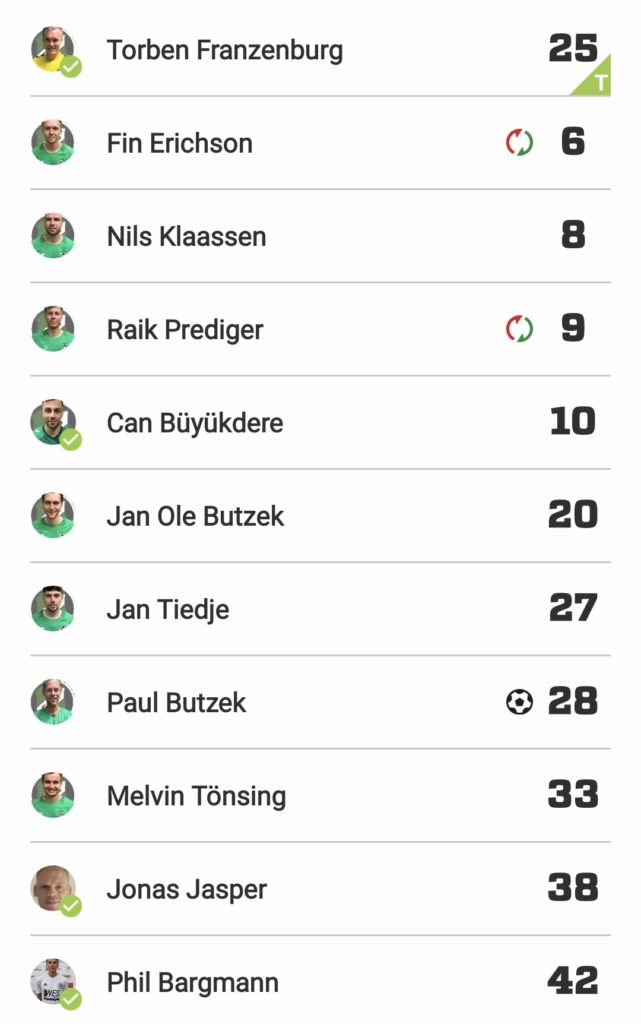
Task: View Phil Bargmann's player details
Action: 192,982
